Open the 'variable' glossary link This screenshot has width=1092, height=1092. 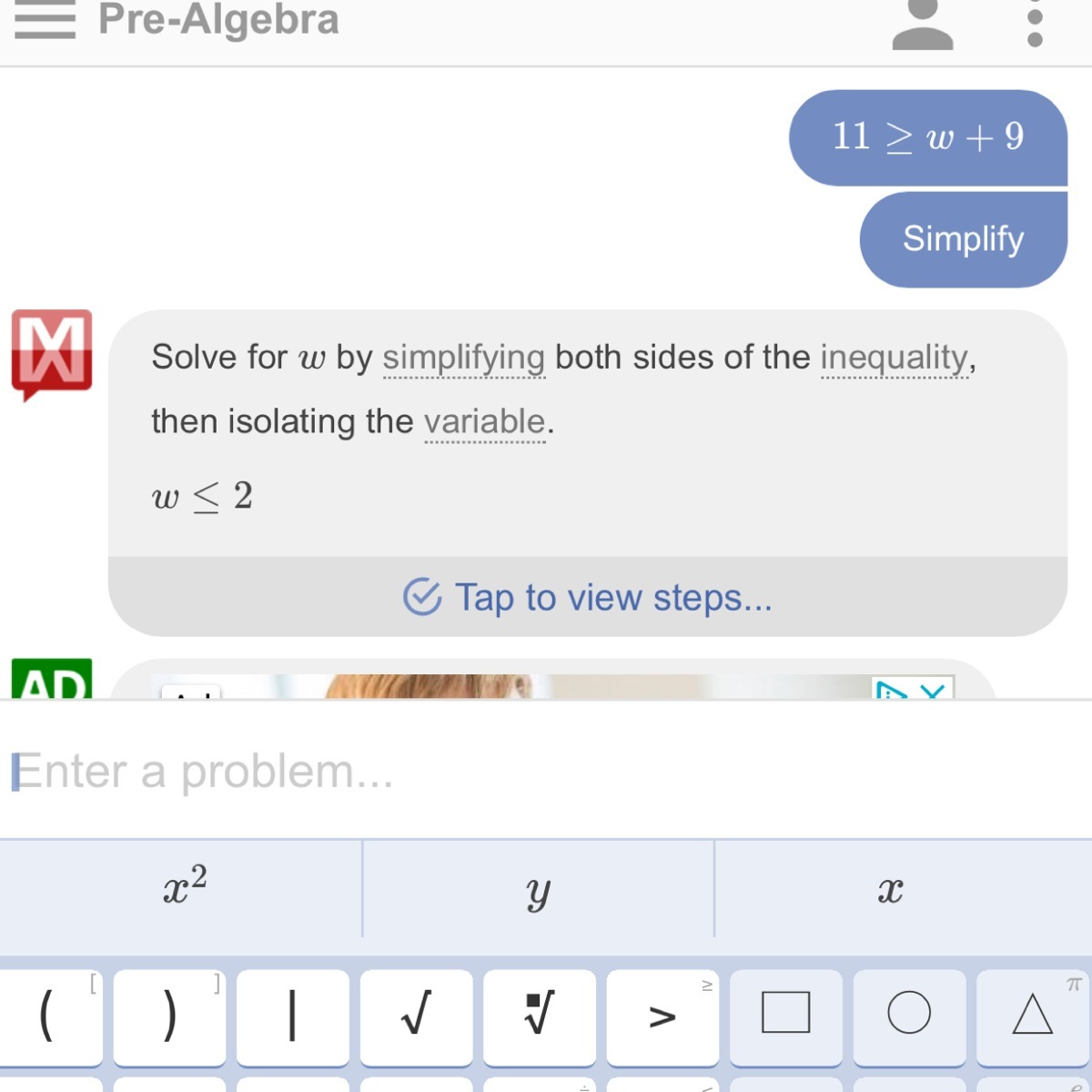484,422
